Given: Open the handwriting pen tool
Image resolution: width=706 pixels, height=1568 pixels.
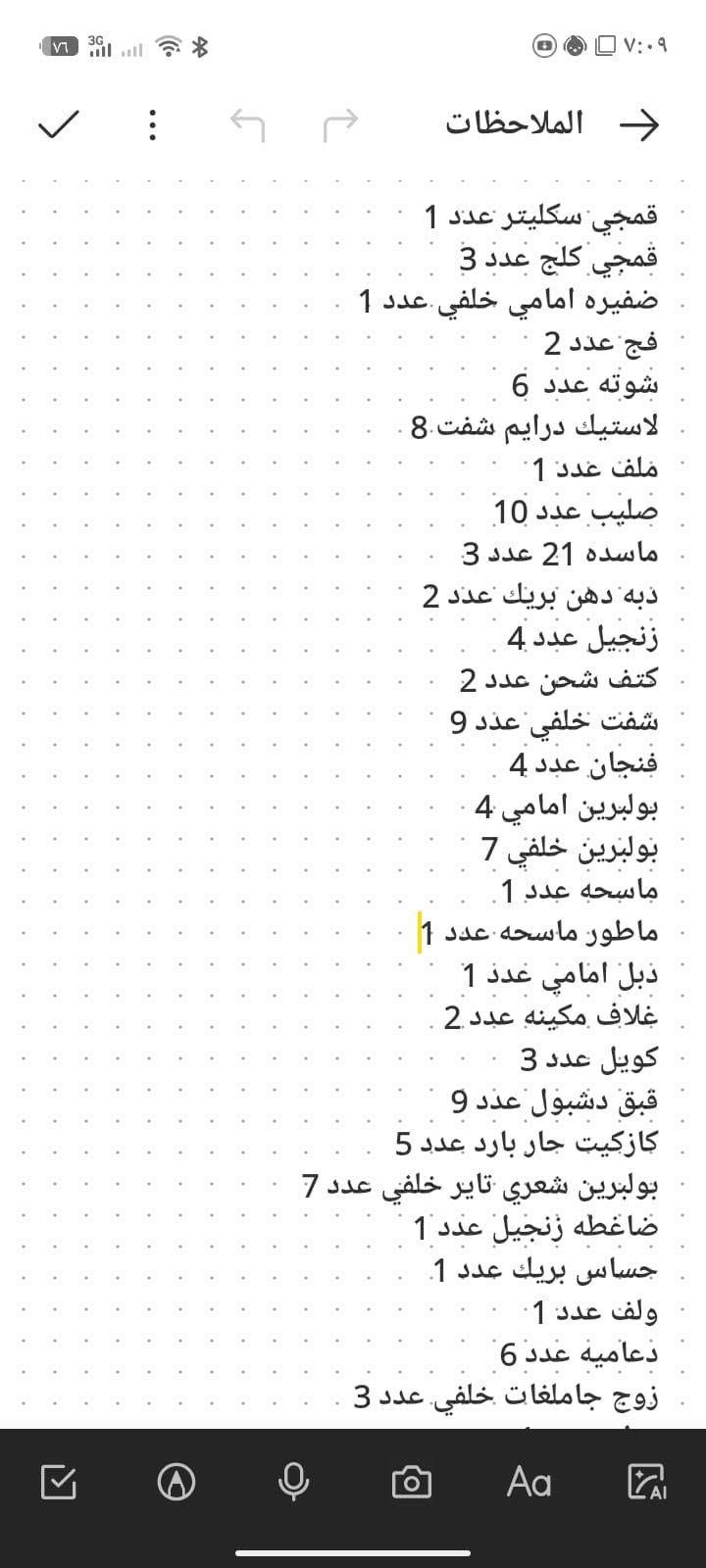Looking at the screenshot, I should [x=176, y=1482].
